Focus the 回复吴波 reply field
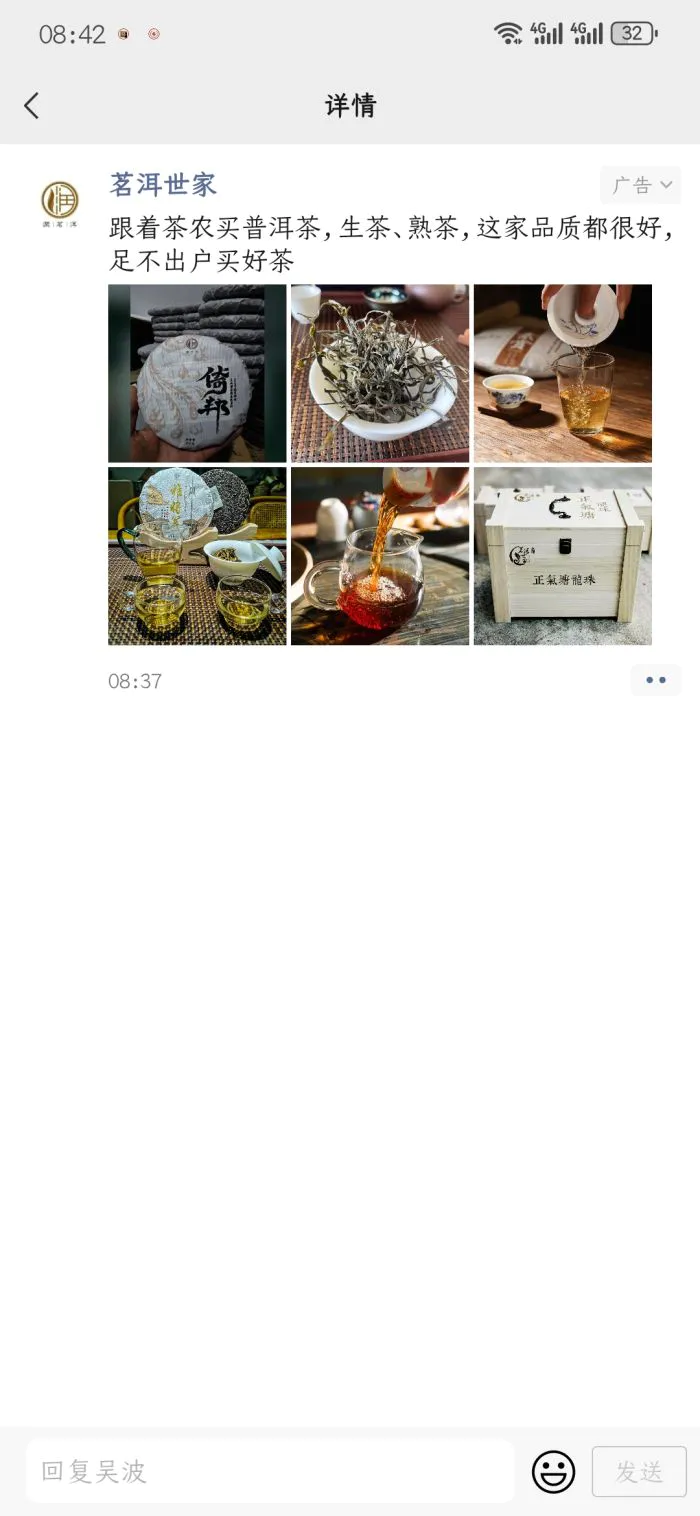Image resolution: width=700 pixels, height=1516 pixels. (x=270, y=1471)
